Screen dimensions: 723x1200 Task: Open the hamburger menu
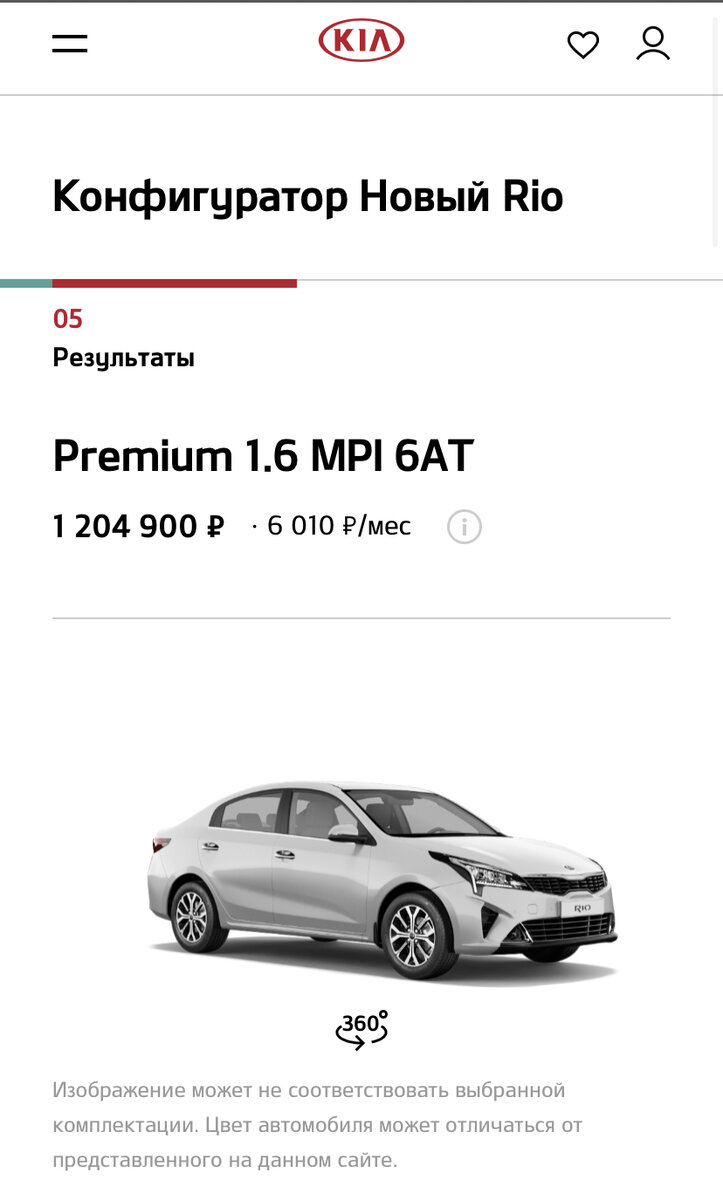[70, 44]
